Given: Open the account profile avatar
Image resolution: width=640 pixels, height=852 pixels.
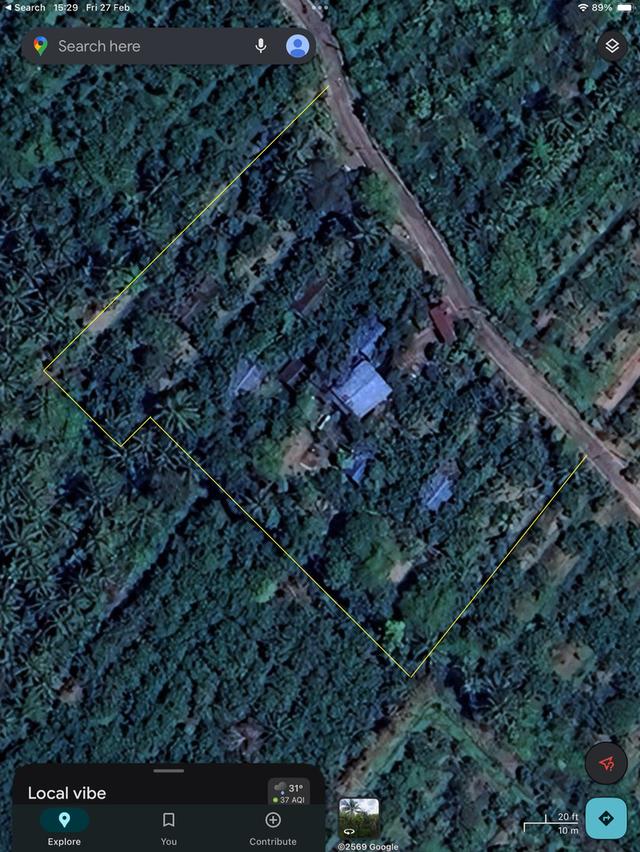Looking at the screenshot, I should 297,46.
